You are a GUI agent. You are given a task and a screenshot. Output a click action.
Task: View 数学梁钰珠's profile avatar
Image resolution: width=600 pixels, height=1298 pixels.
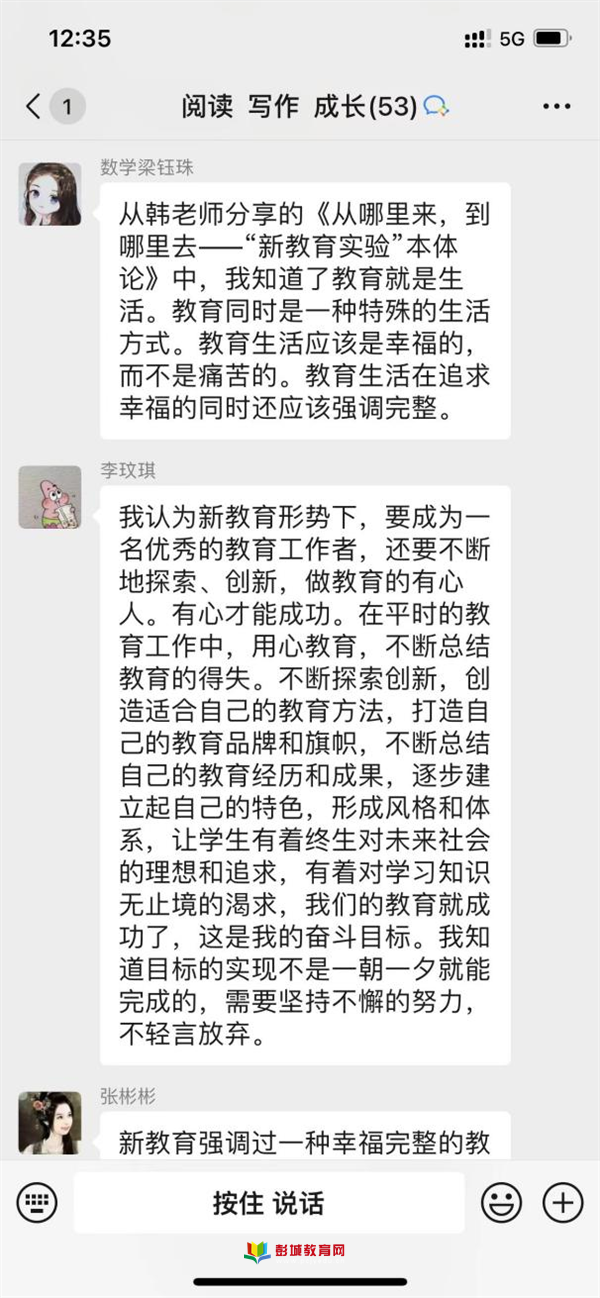pos(49,194)
